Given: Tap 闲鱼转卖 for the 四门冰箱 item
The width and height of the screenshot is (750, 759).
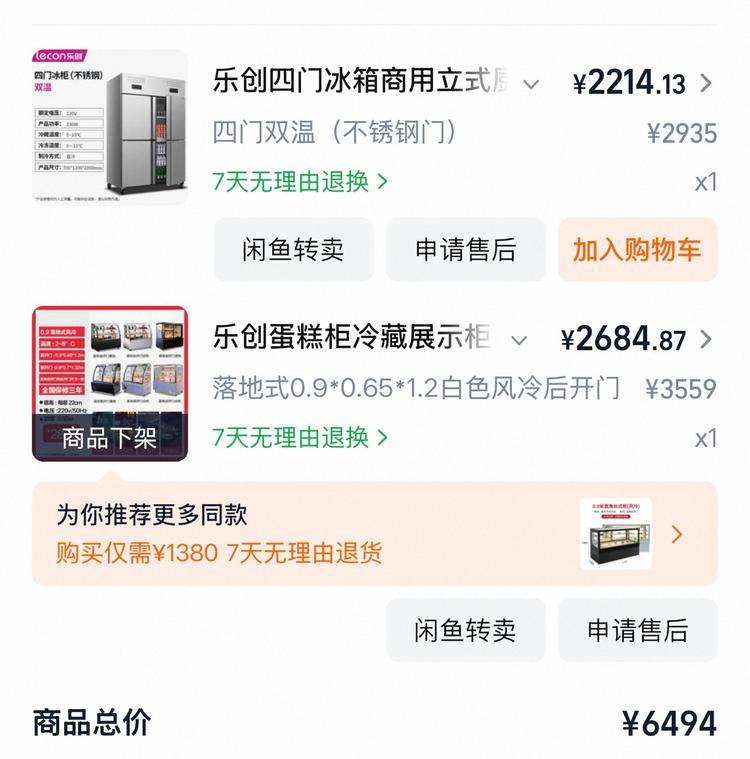Looking at the screenshot, I should [x=293, y=250].
